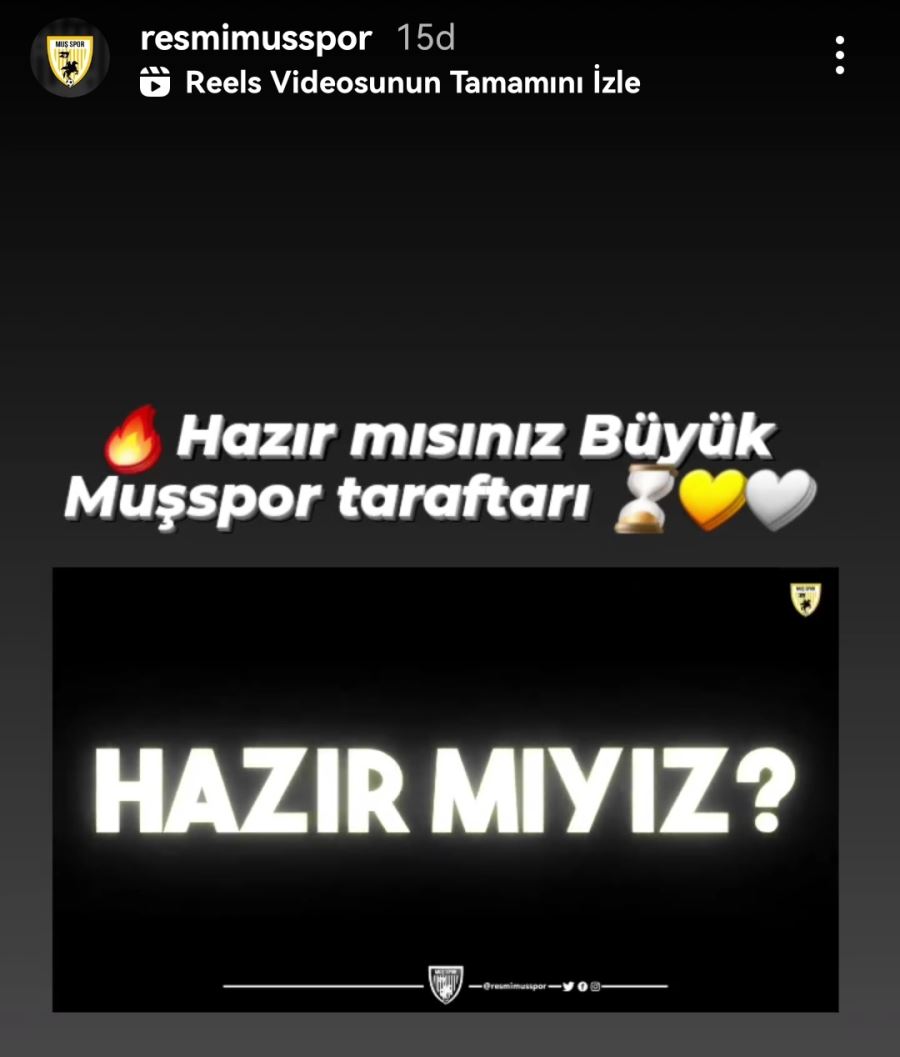Image resolution: width=900 pixels, height=1057 pixels.
Task: Open the resmimusspor username link
Action: (256, 39)
